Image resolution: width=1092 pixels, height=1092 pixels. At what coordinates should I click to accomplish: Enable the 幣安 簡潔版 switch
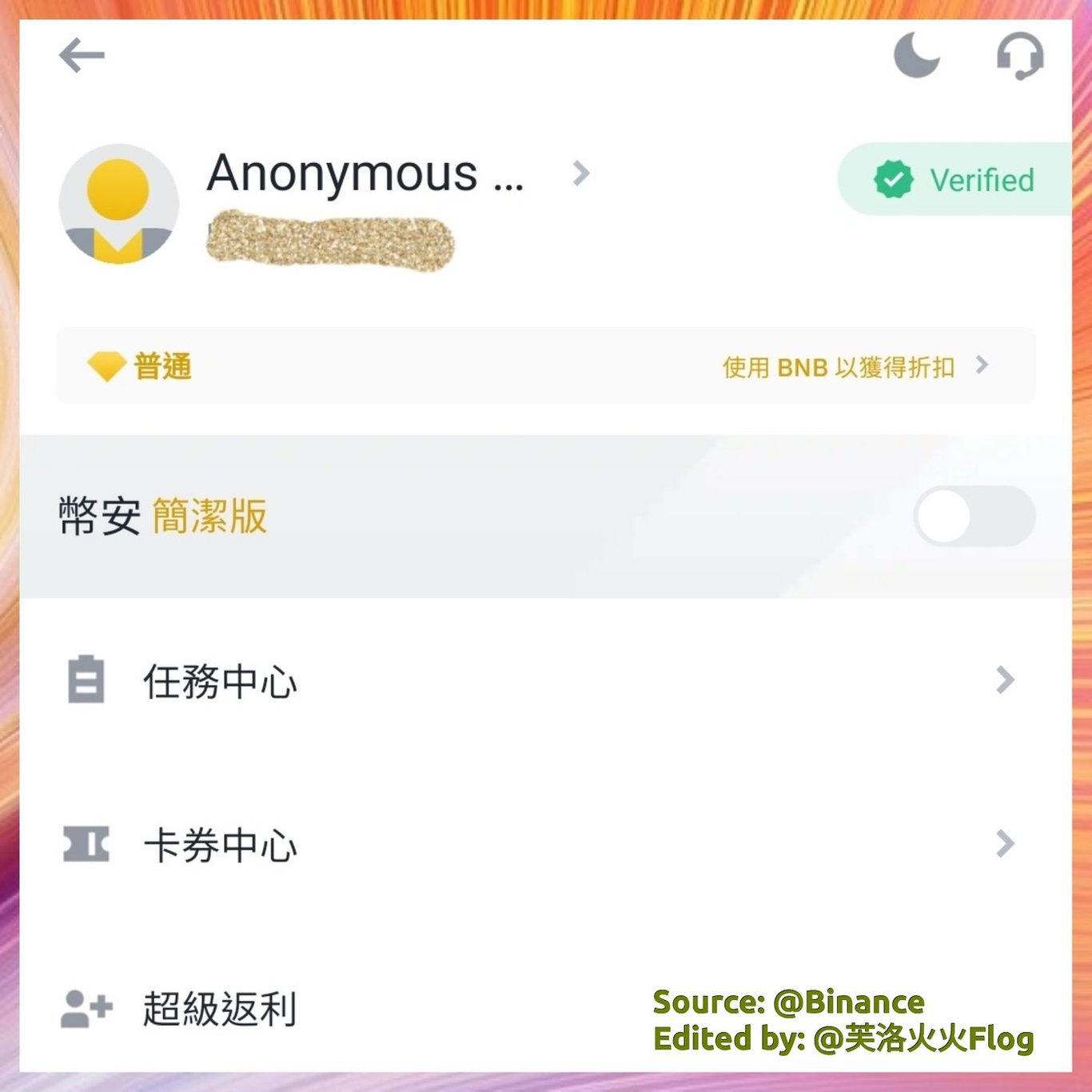coord(974,516)
